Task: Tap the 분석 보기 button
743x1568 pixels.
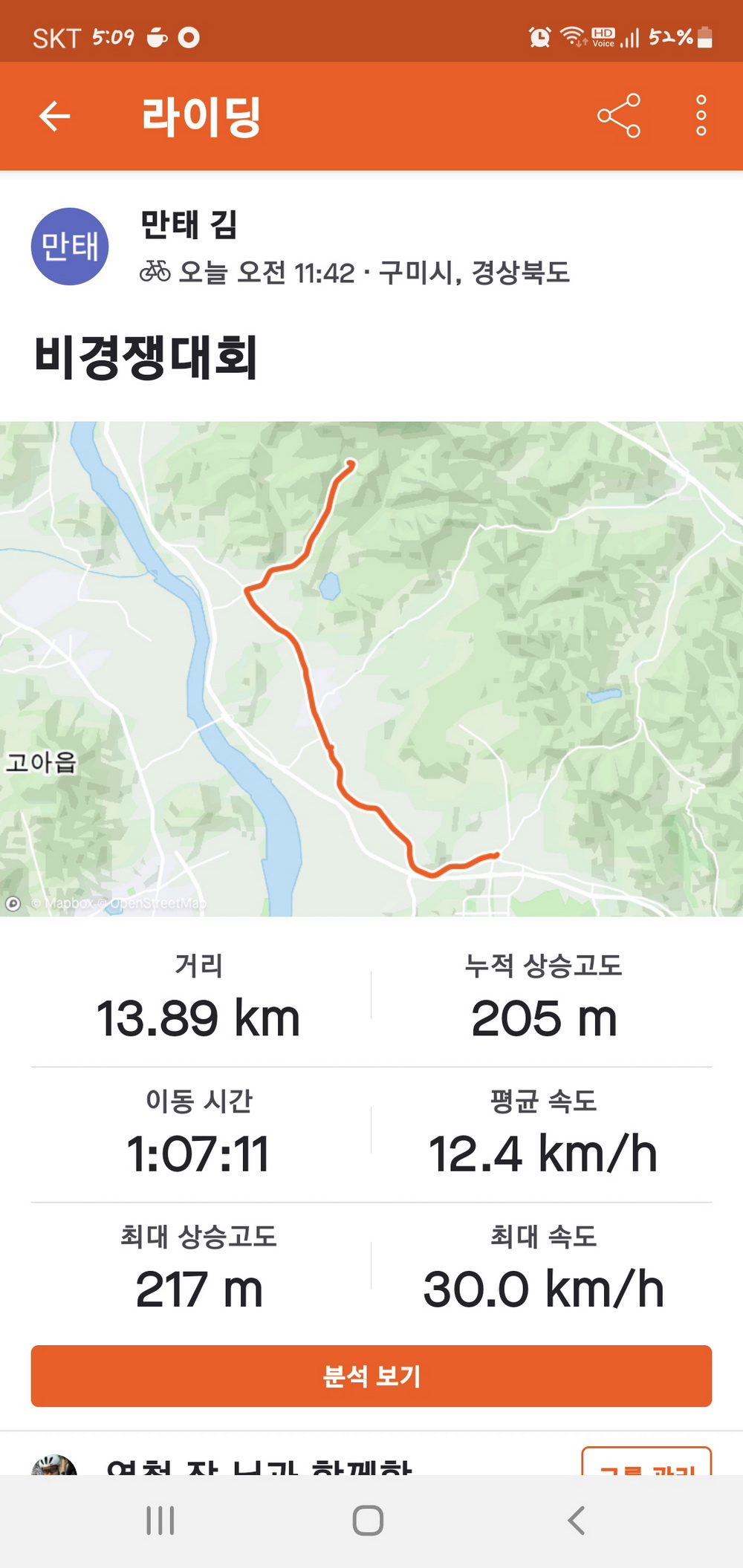Action: tap(371, 1376)
